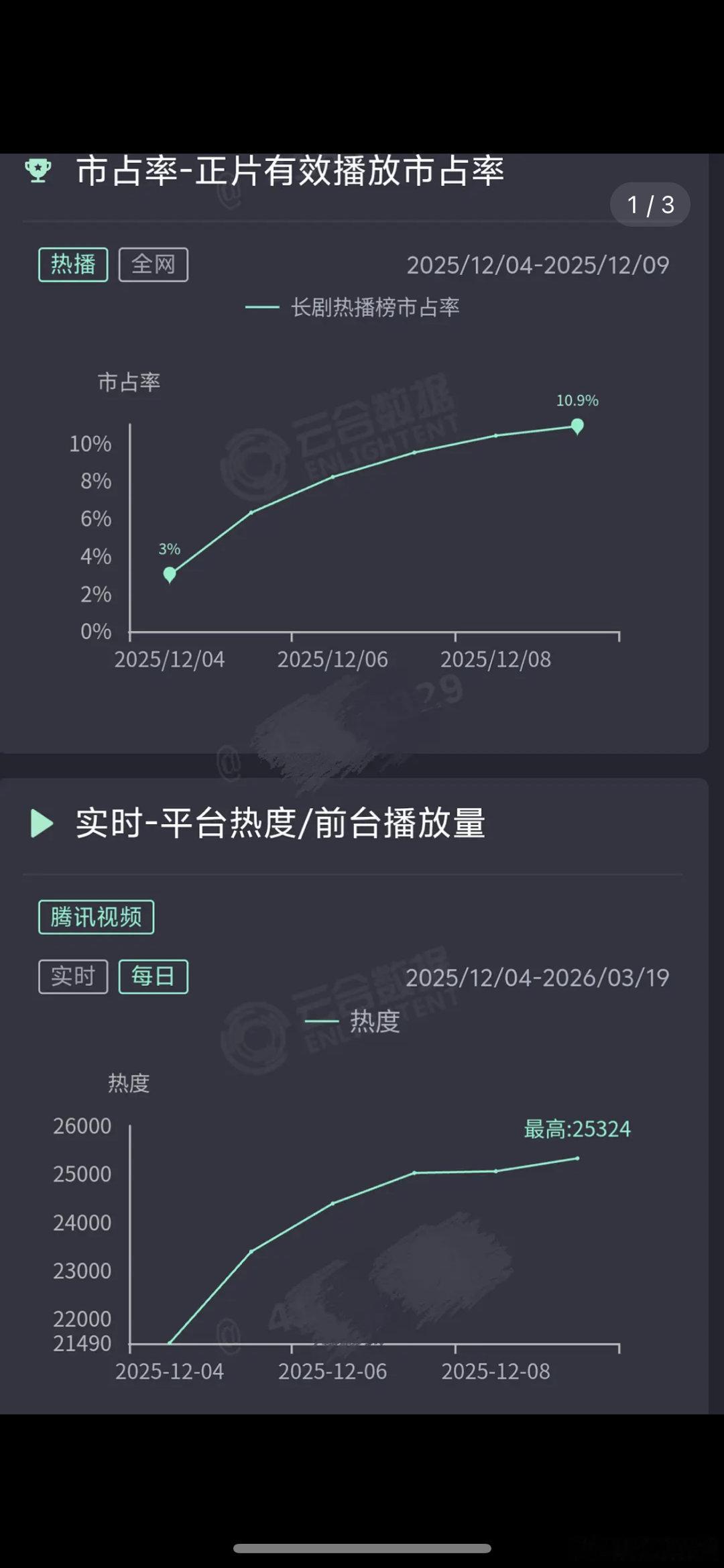This screenshot has height=1568, width=724.
Task: Select the 每日 daily mode
Action: (154, 976)
